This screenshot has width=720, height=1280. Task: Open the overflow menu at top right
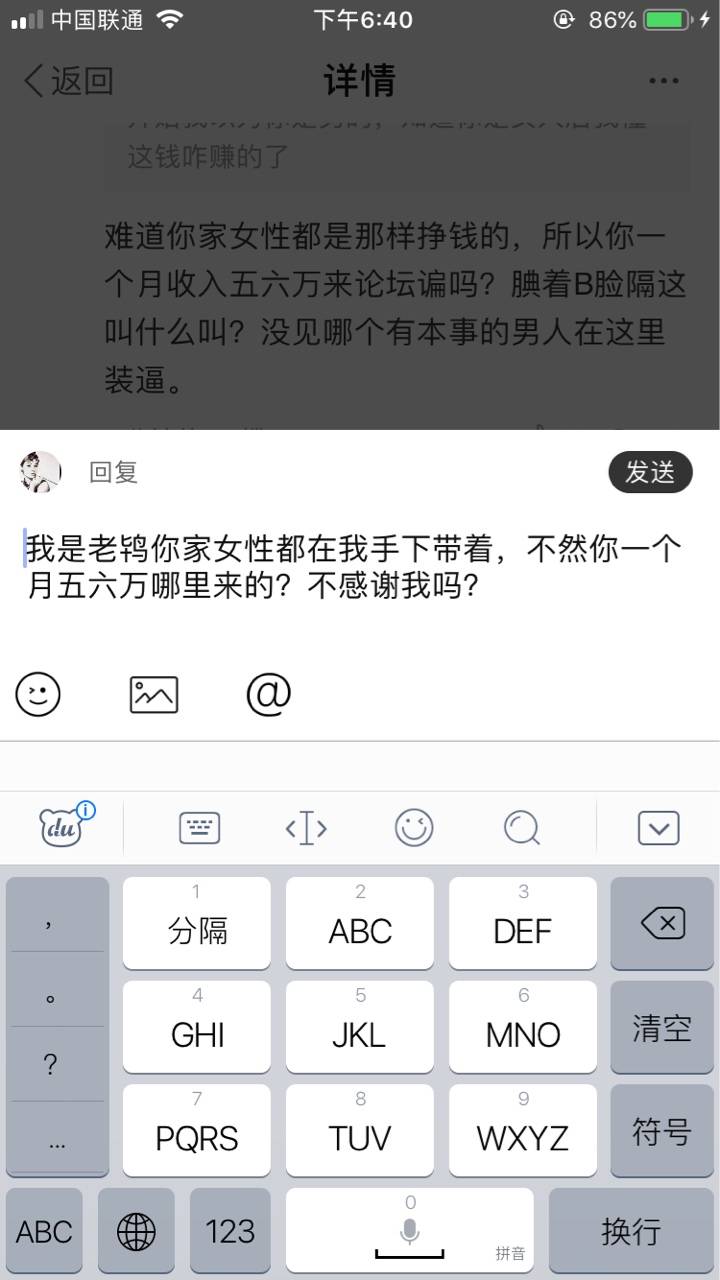click(664, 81)
